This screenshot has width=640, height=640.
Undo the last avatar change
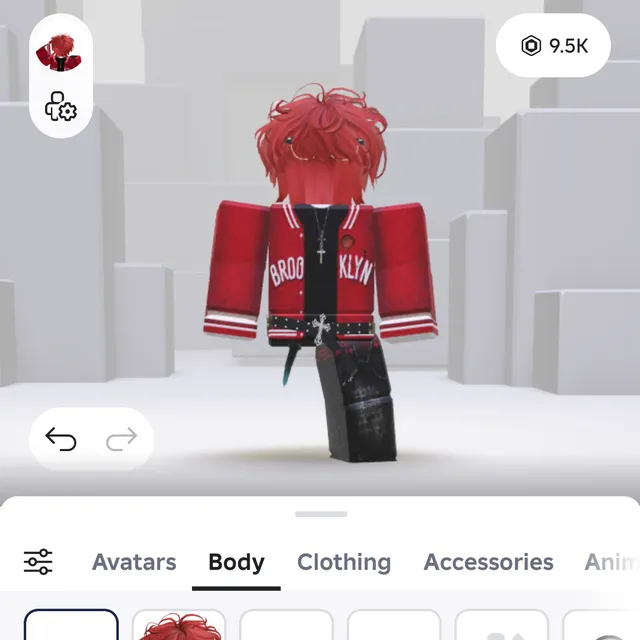61,439
